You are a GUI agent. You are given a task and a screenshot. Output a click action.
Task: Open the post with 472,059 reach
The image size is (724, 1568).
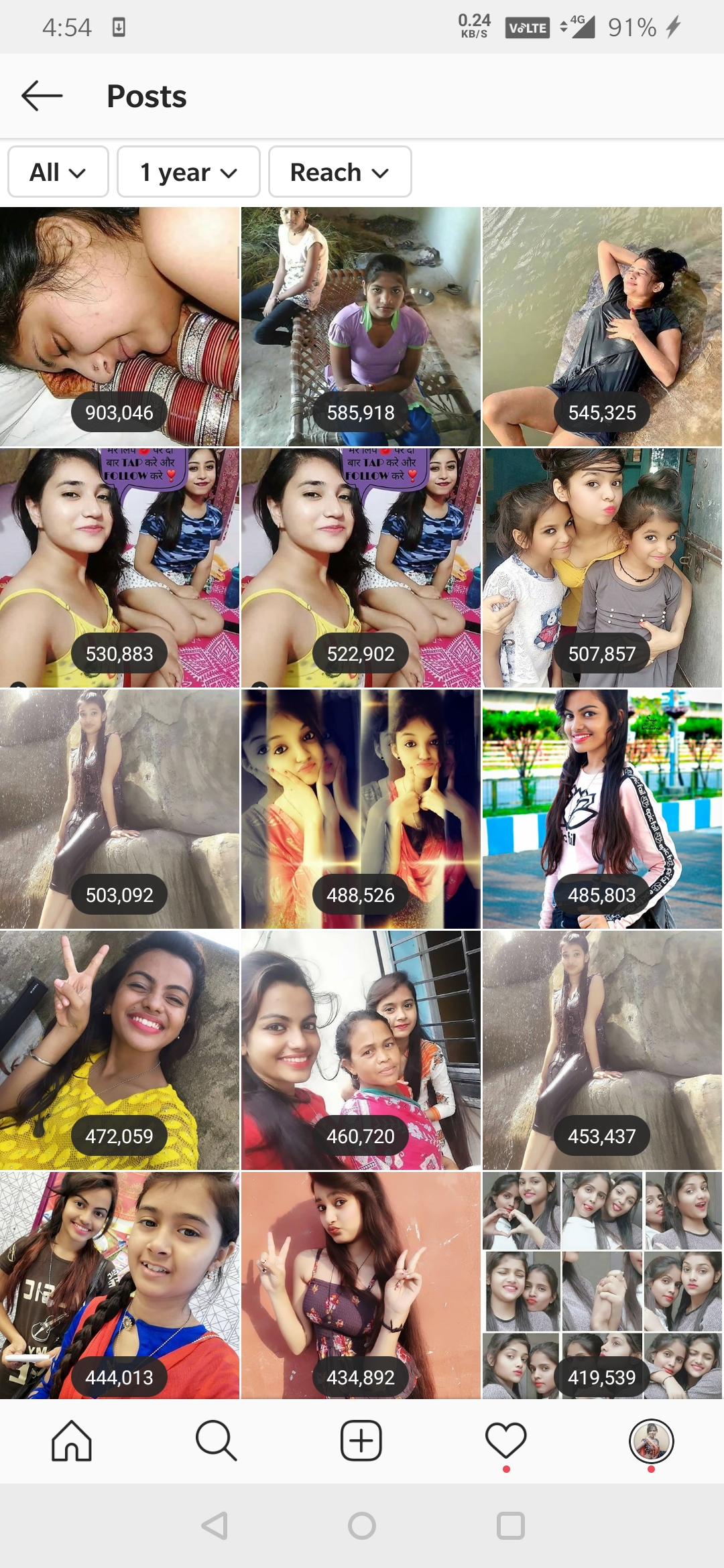point(119,1050)
